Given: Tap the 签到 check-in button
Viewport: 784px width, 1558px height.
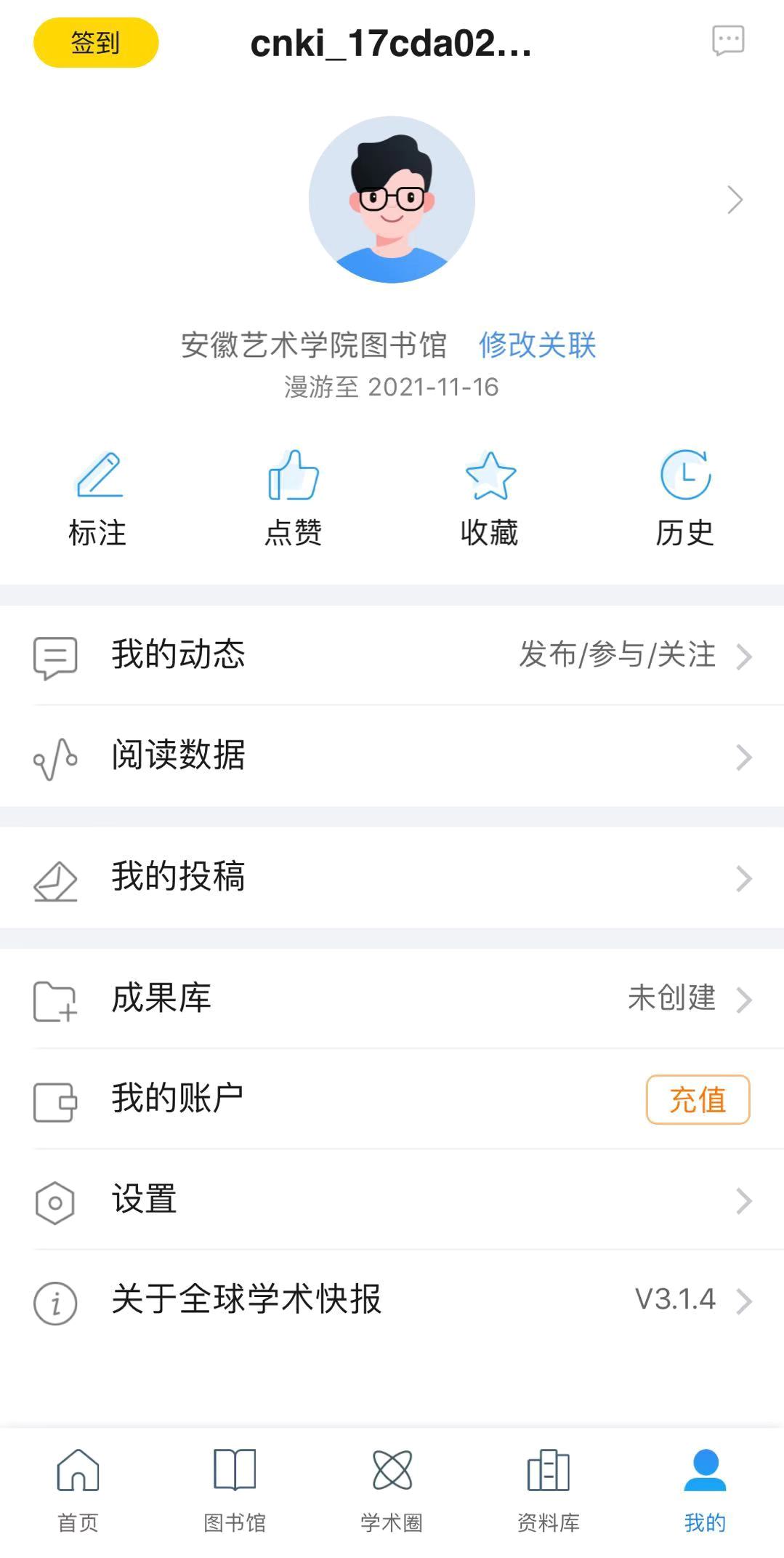Looking at the screenshot, I should (x=96, y=43).
